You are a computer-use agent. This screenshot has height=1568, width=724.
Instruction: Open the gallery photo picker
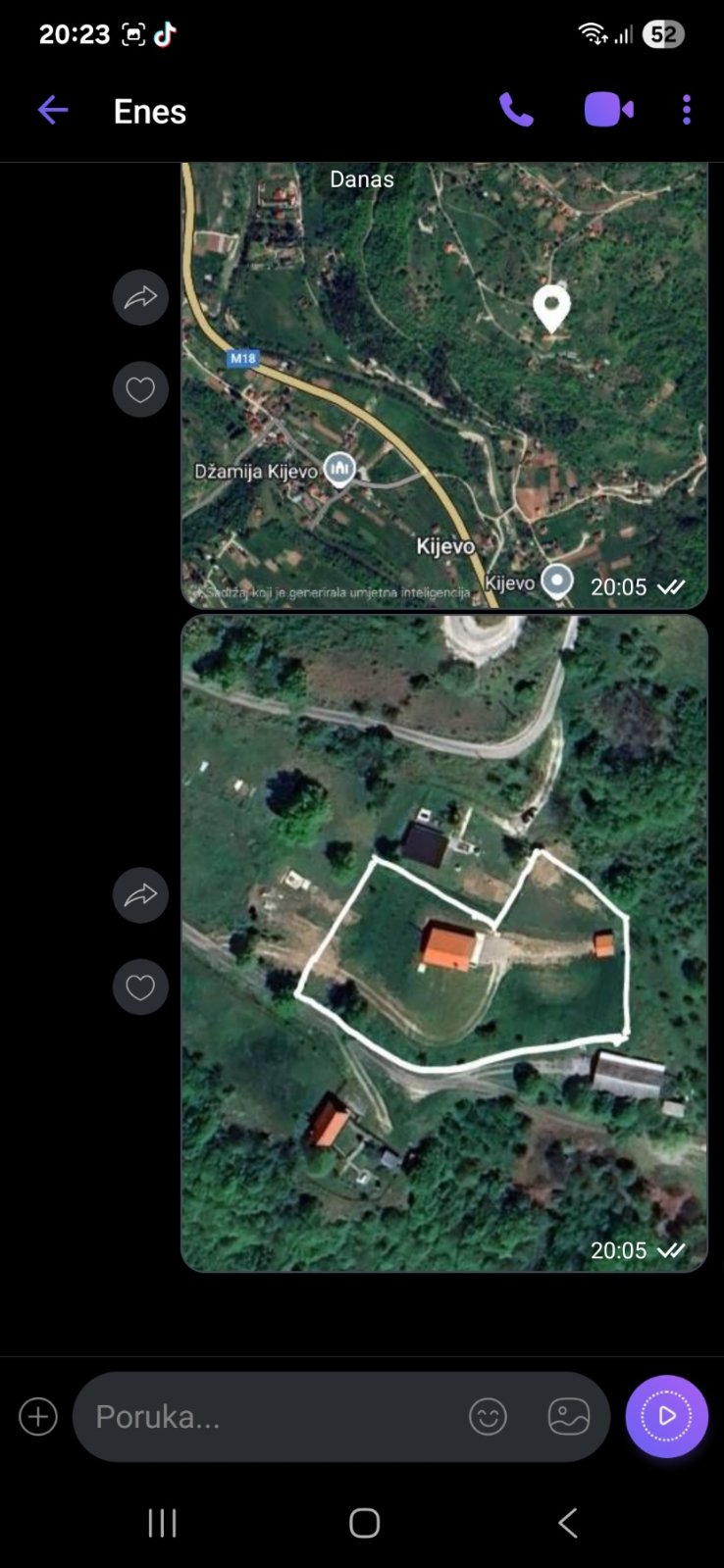(569, 1417)
